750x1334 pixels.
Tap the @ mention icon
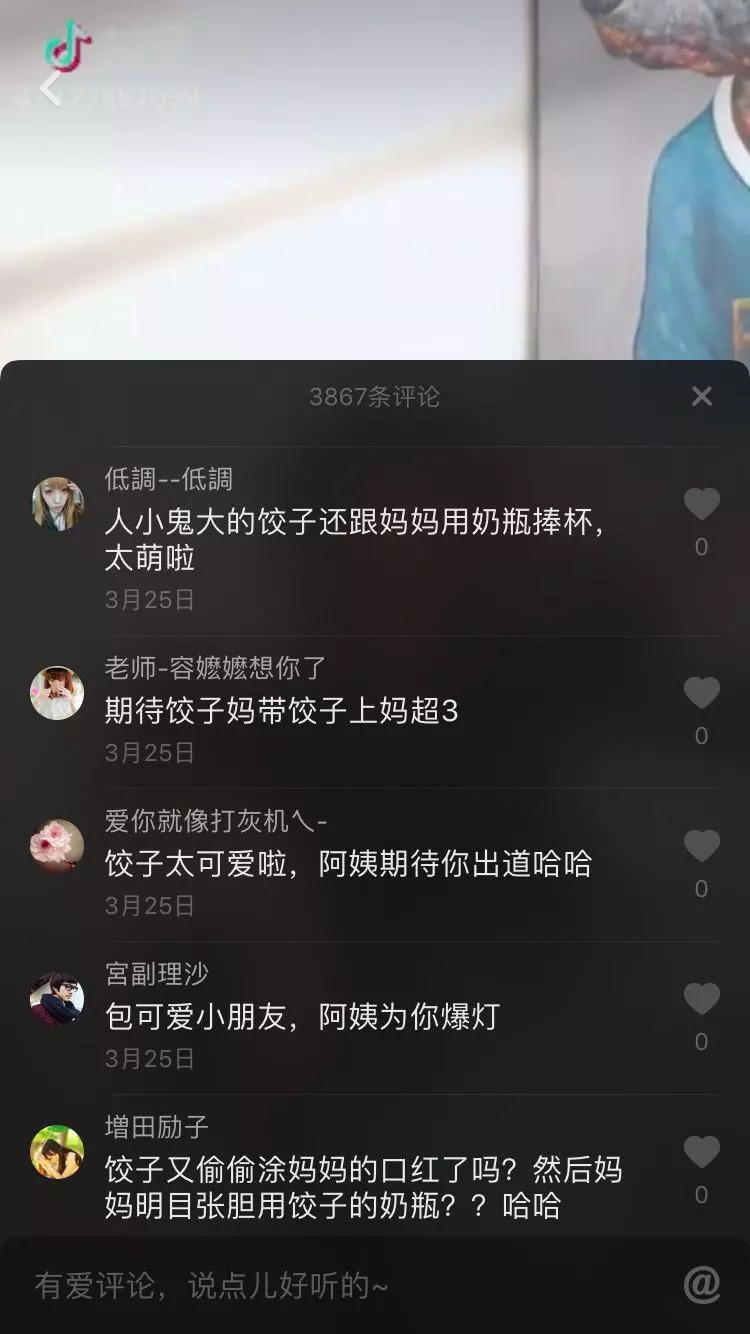coord(702,1286)
